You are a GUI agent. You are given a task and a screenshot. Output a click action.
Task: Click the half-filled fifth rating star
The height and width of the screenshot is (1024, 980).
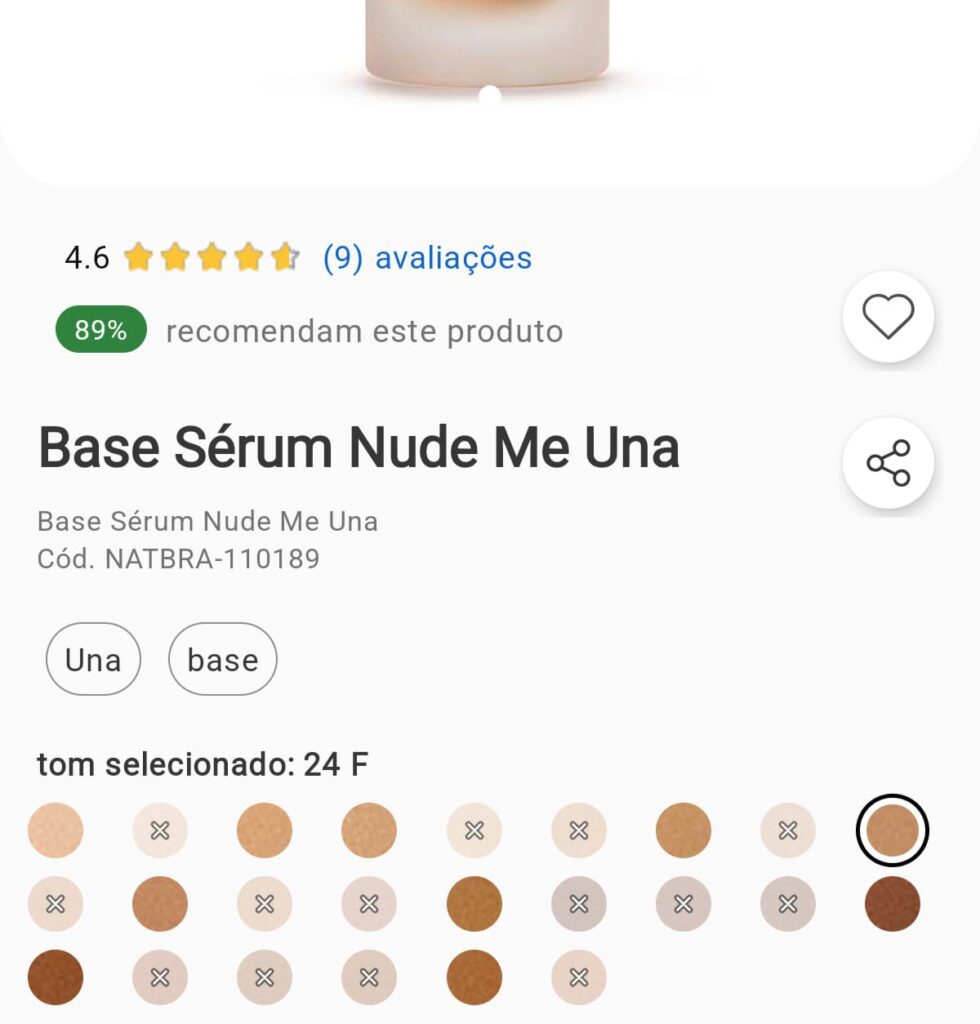click(283, 257)
